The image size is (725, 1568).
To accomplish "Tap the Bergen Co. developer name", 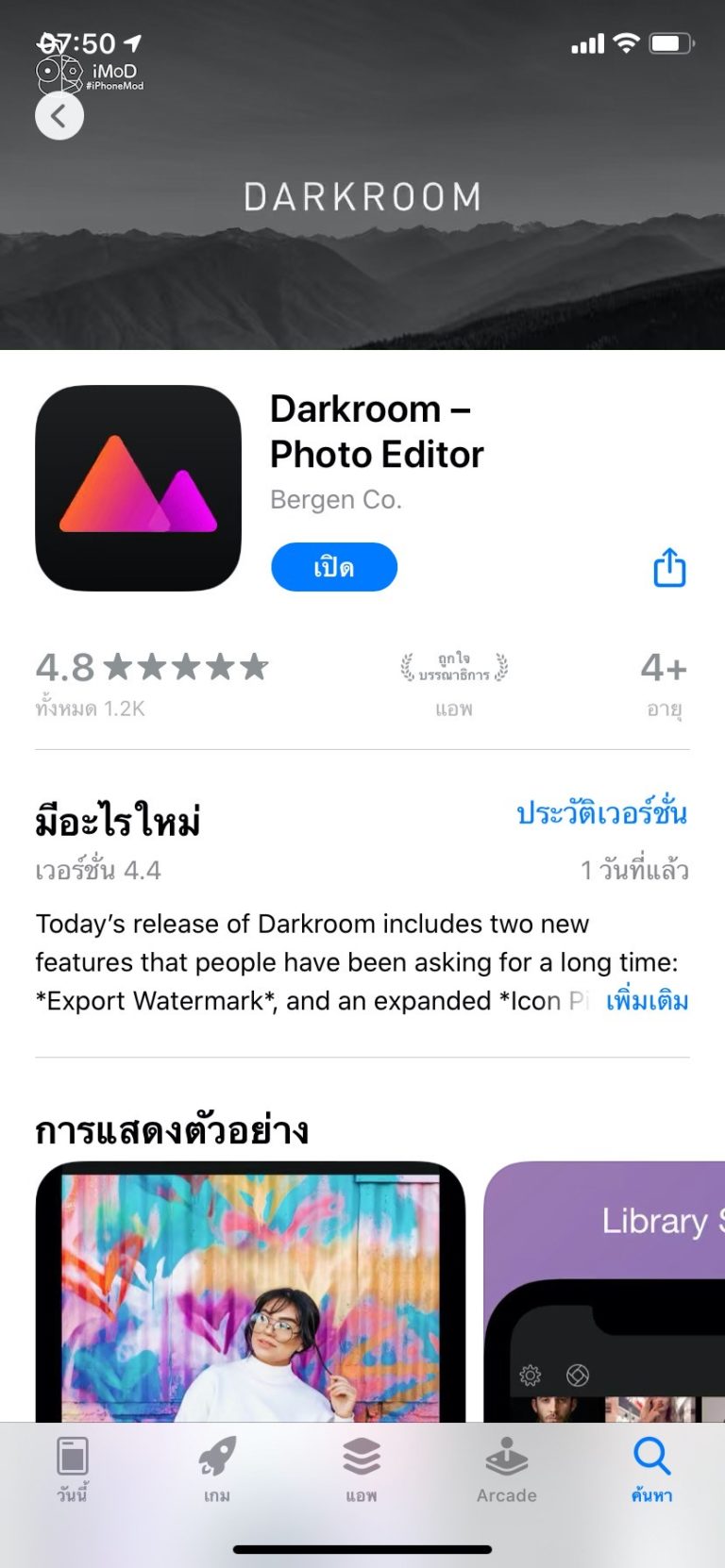I will tap(337, 499).
